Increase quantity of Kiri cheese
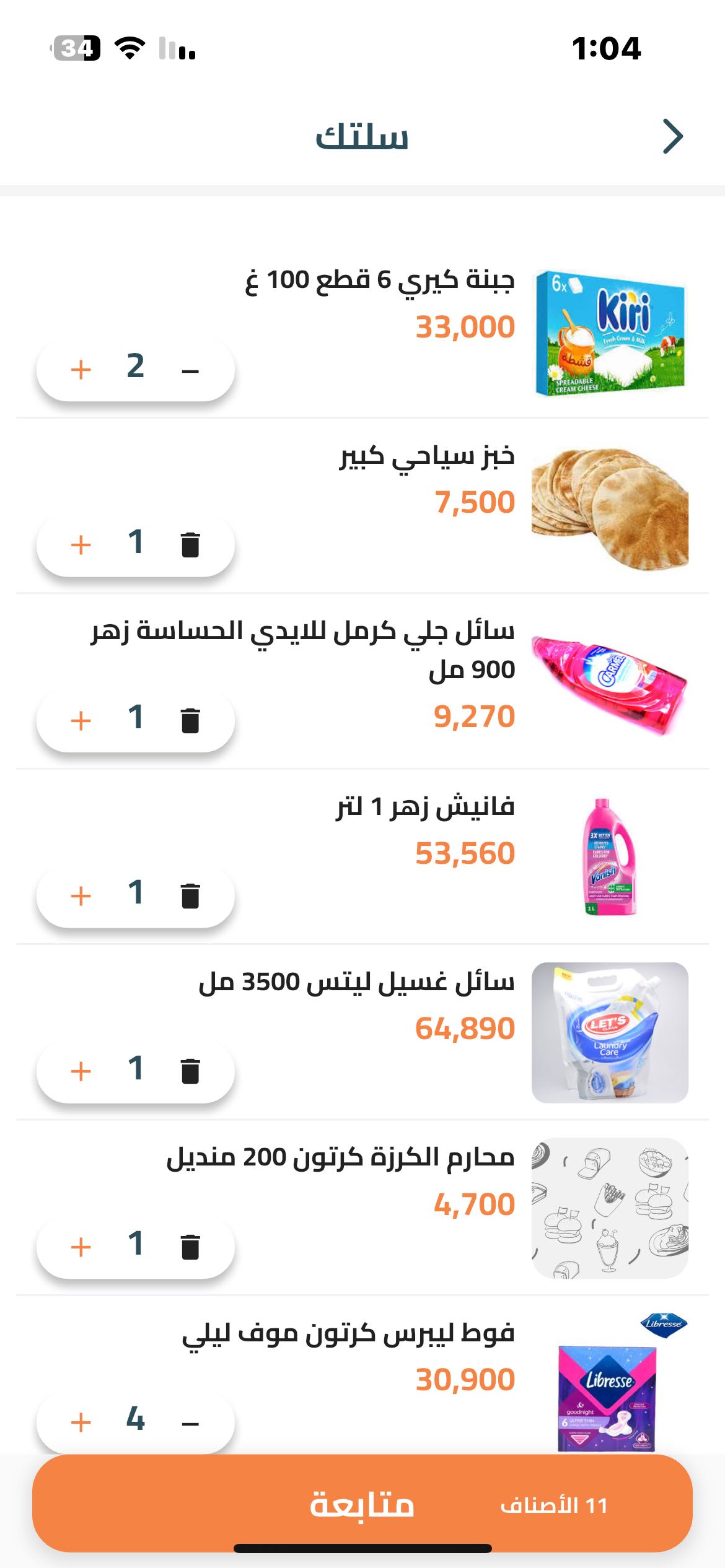This screenshot has width=725, height=1568. point(81,370)
